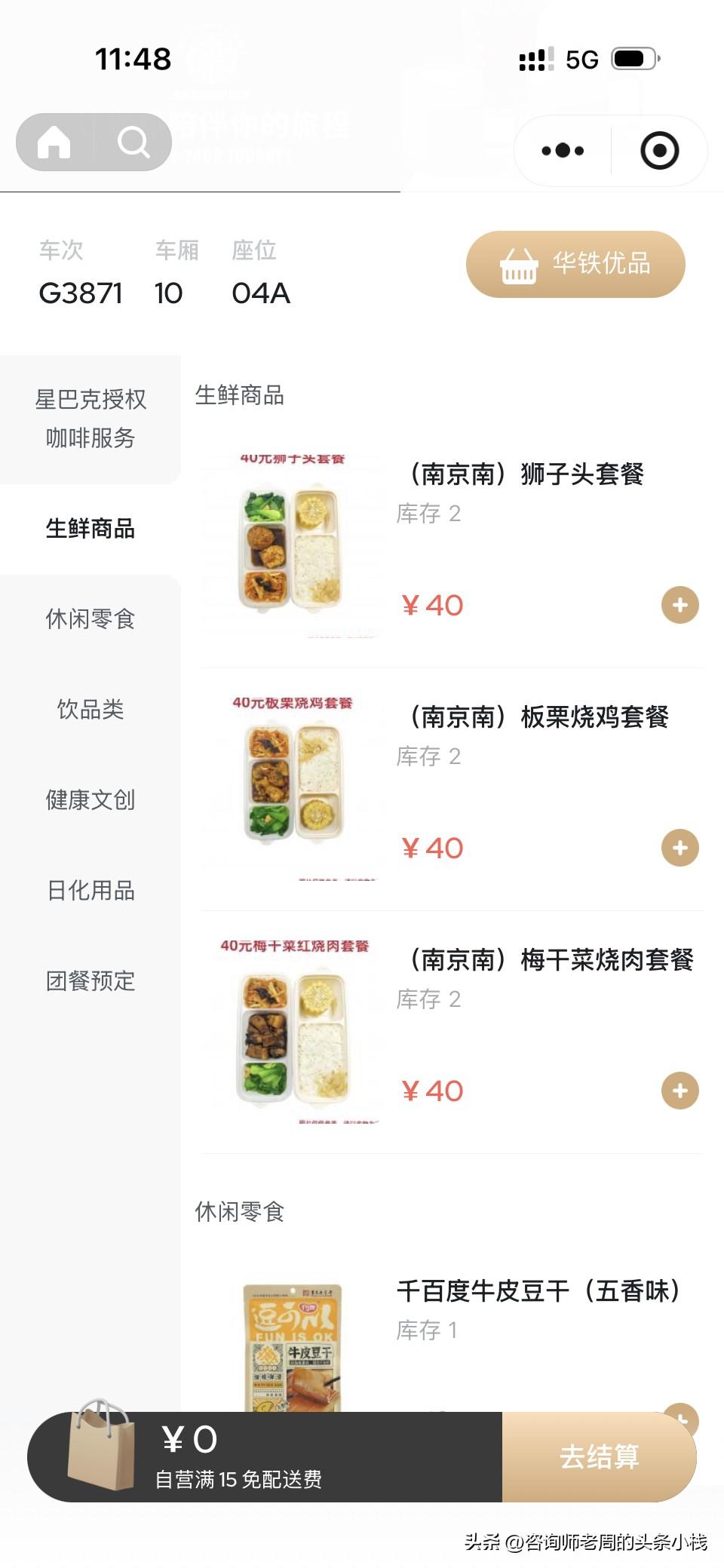The width and height of the screenshot is (724, 1568).
Task: Add 梅干菜烧肉套餐 using its plus icon
Action: 678,1090
